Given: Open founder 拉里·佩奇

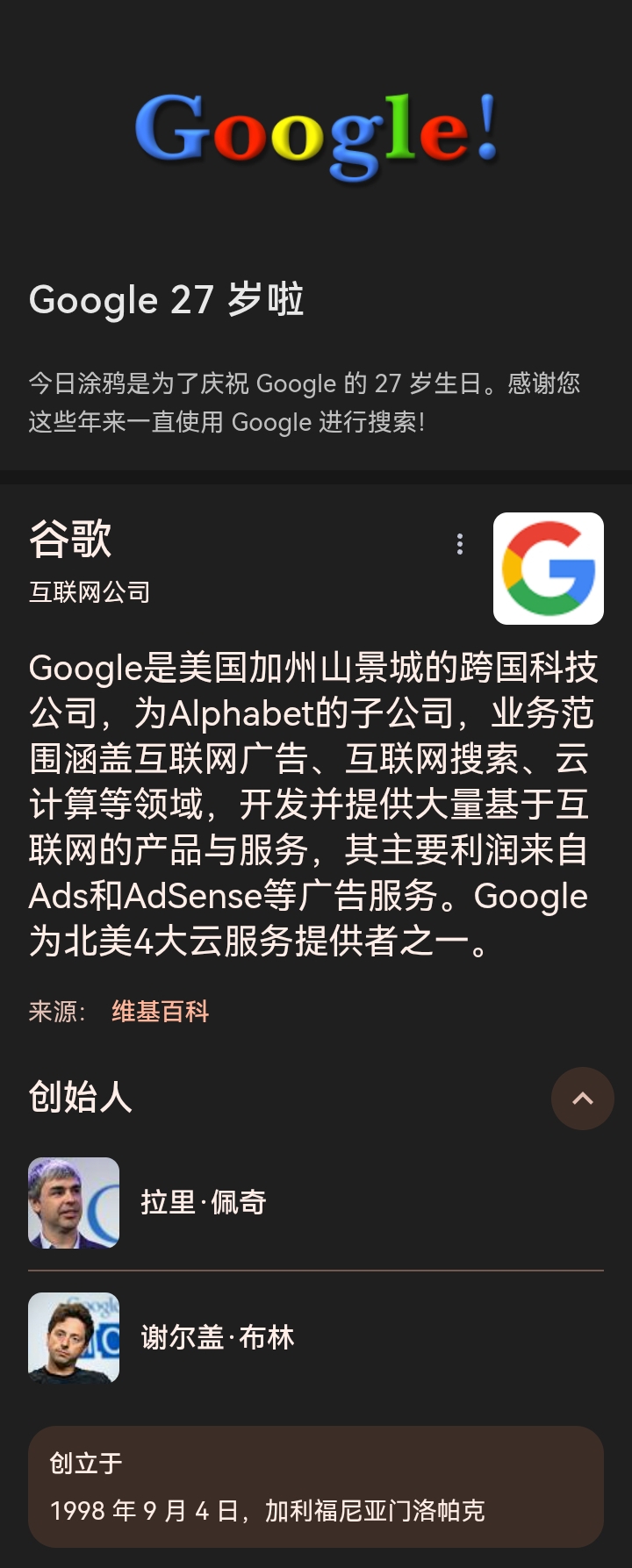Looking at the screenshot, I should pyautogui.click(x=203, y=1202).
